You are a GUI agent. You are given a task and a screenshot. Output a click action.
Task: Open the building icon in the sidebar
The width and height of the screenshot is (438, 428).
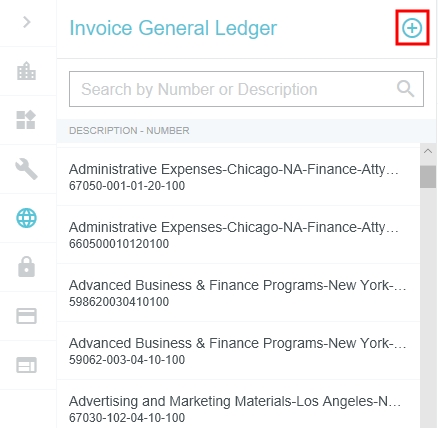pyautogui.click(x=26, y=71)
